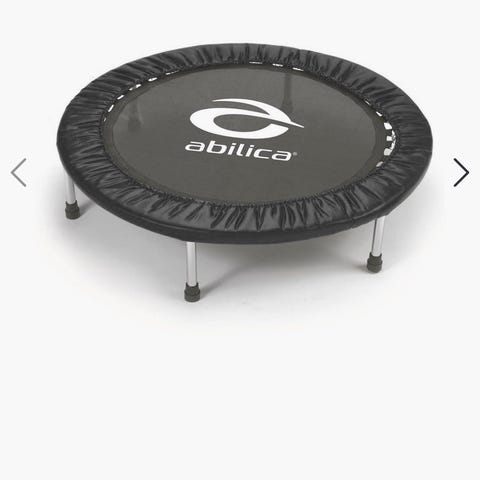Screen dimensions: 480x480
Task: Go to the previous product image
Action: click(x=19, y=172)
